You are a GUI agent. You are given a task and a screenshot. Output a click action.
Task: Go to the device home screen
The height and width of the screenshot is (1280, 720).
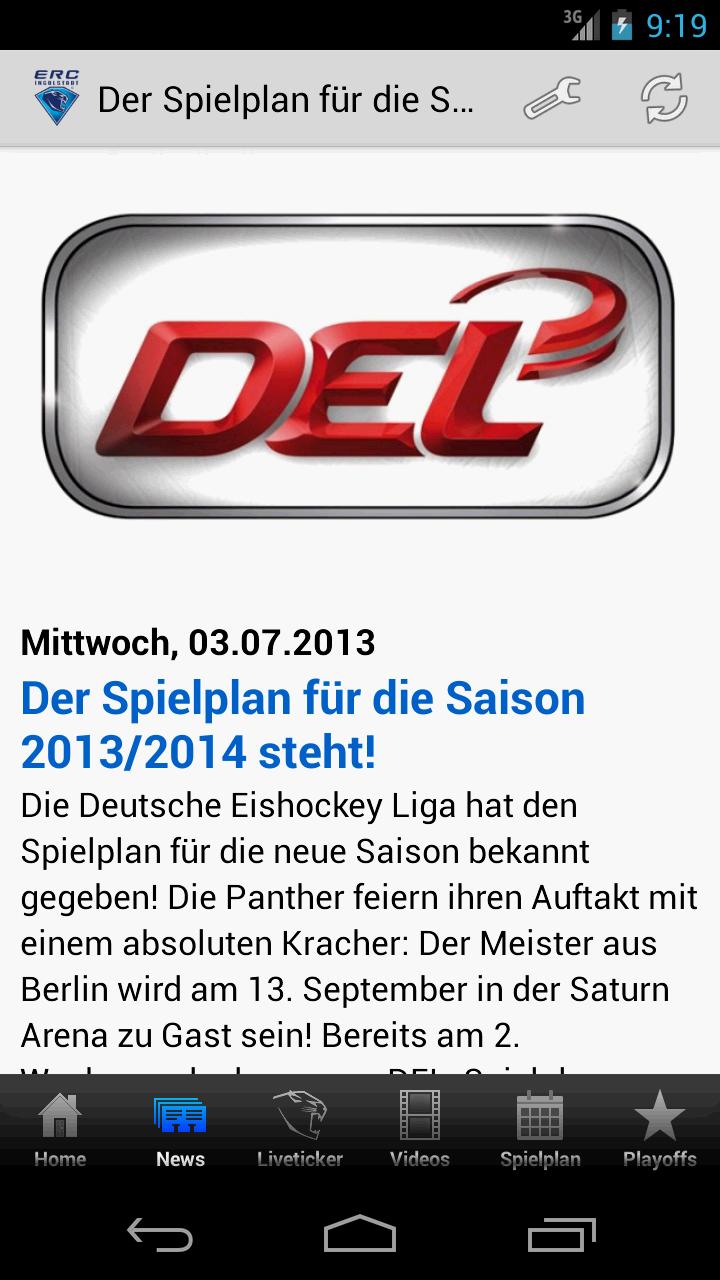tap(360, 1234)
